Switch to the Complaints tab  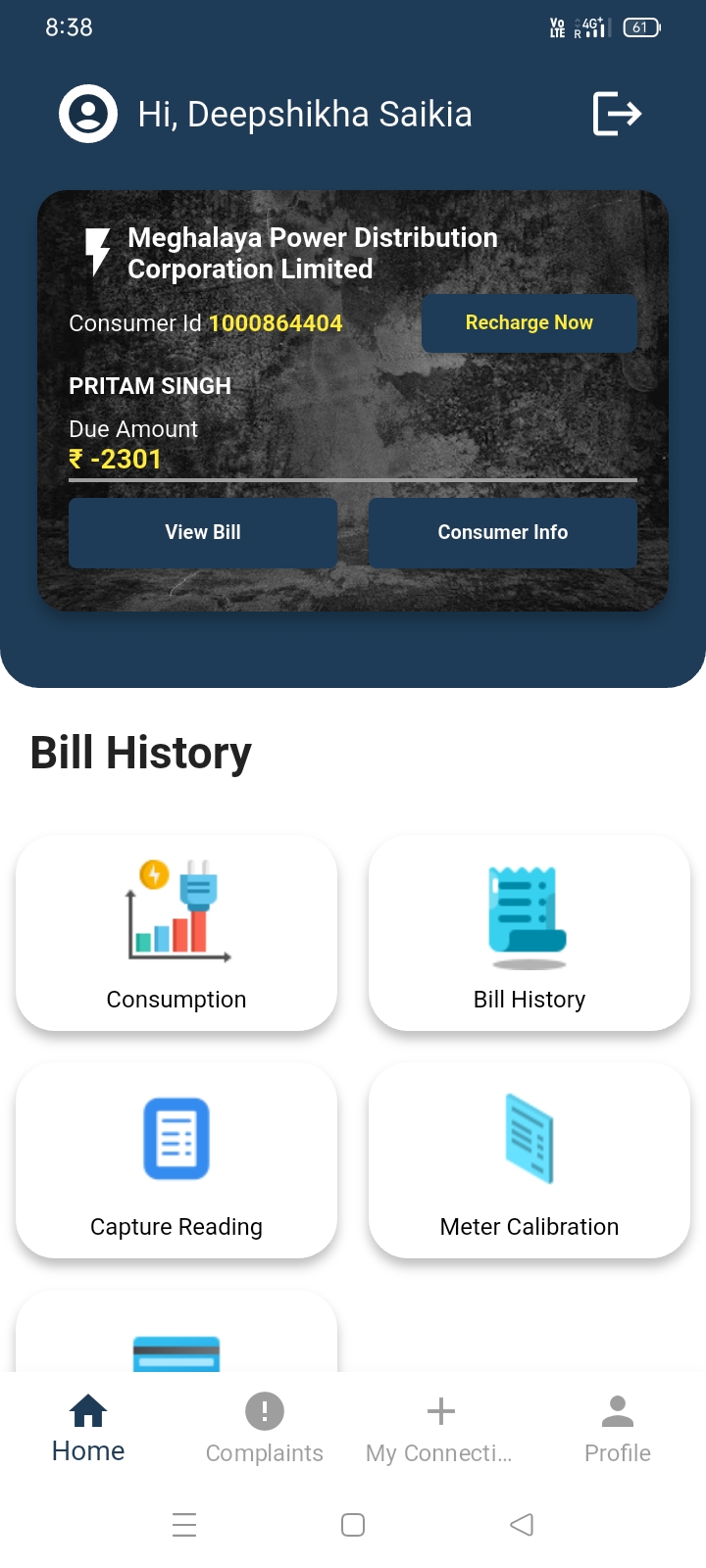(265, 1429)
